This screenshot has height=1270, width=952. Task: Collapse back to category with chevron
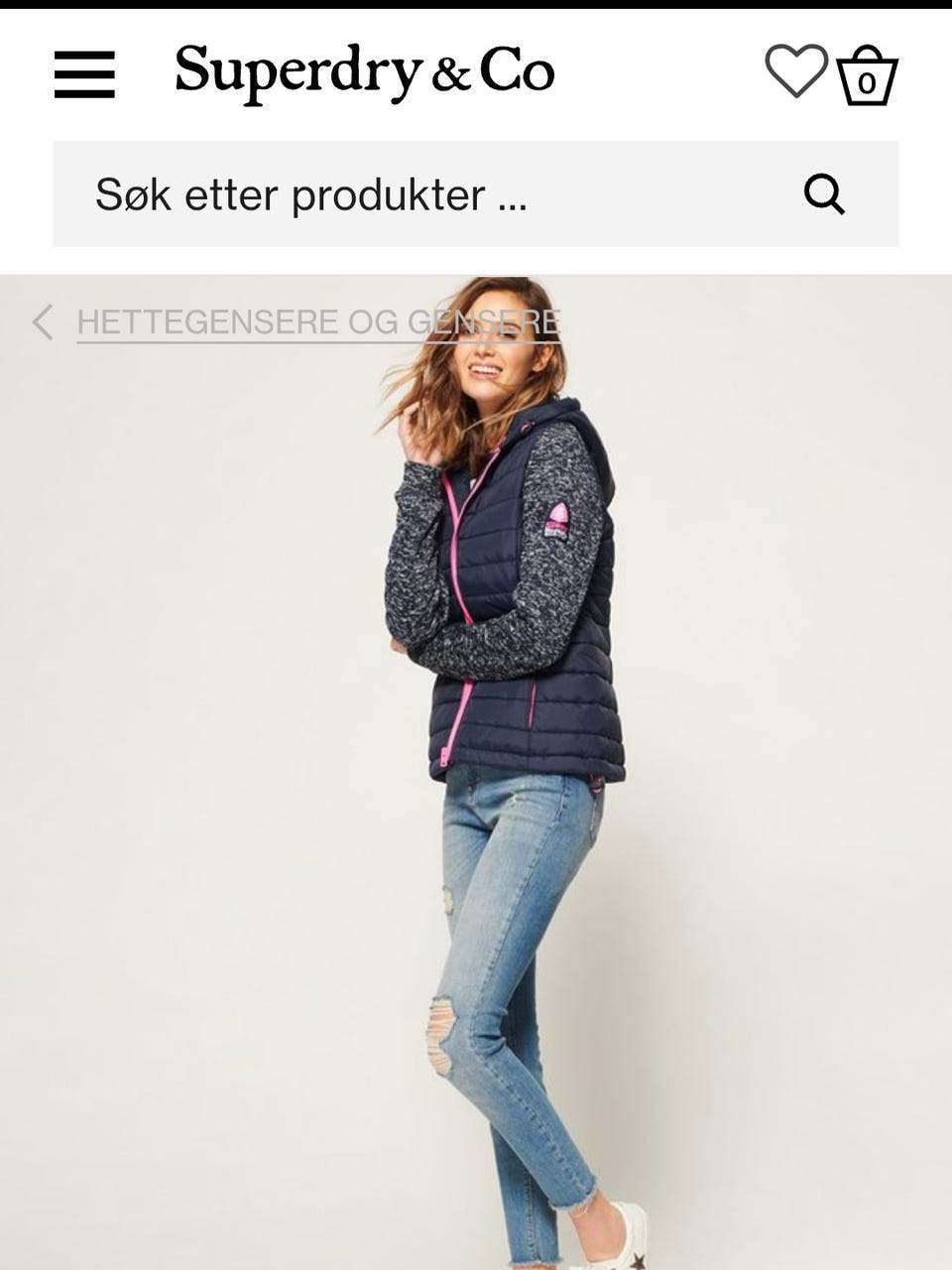[42, 320]
